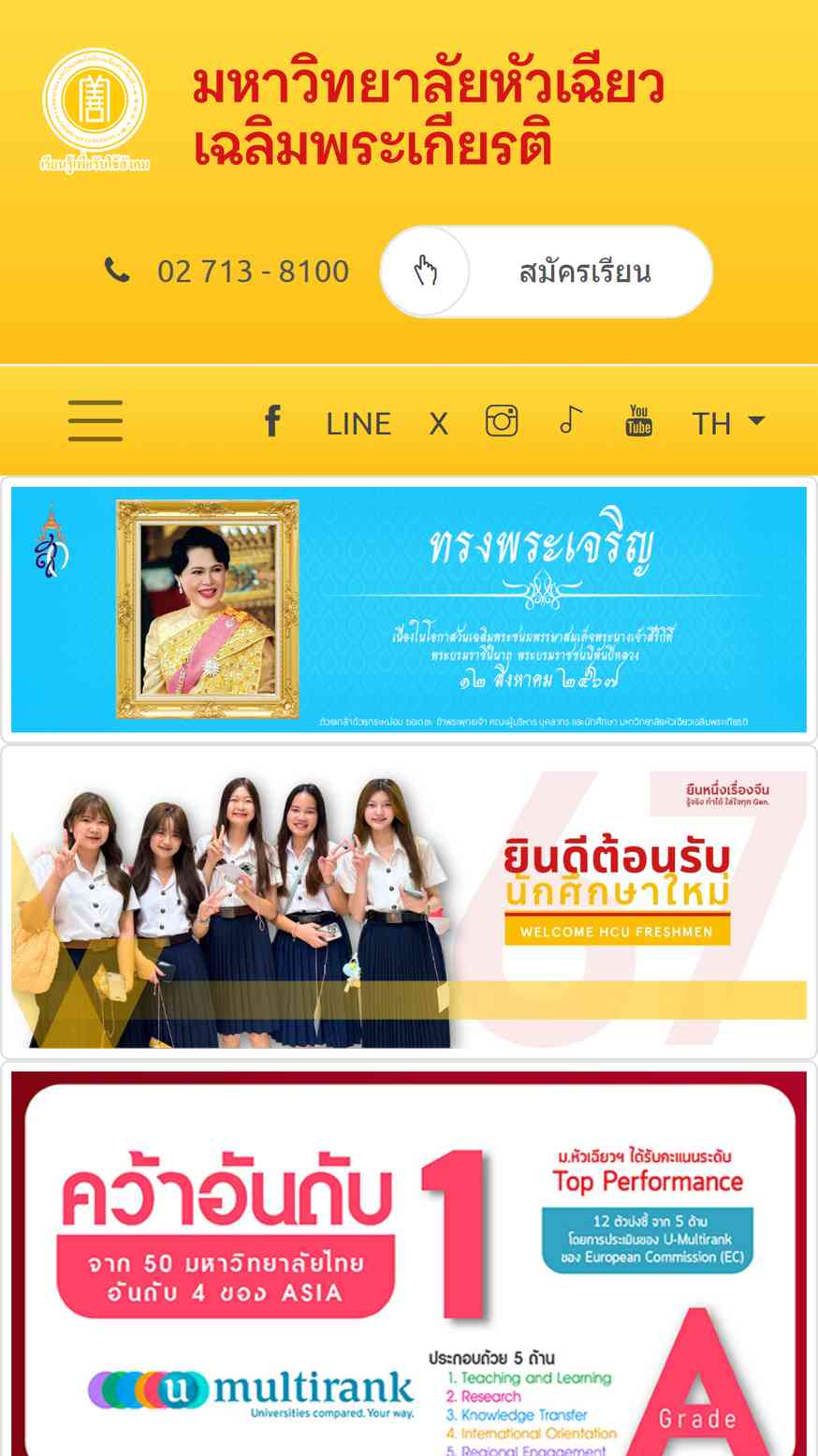Call the phone number 02 713 - 8100
This screenshot has width=818, height=1456.
227,272
